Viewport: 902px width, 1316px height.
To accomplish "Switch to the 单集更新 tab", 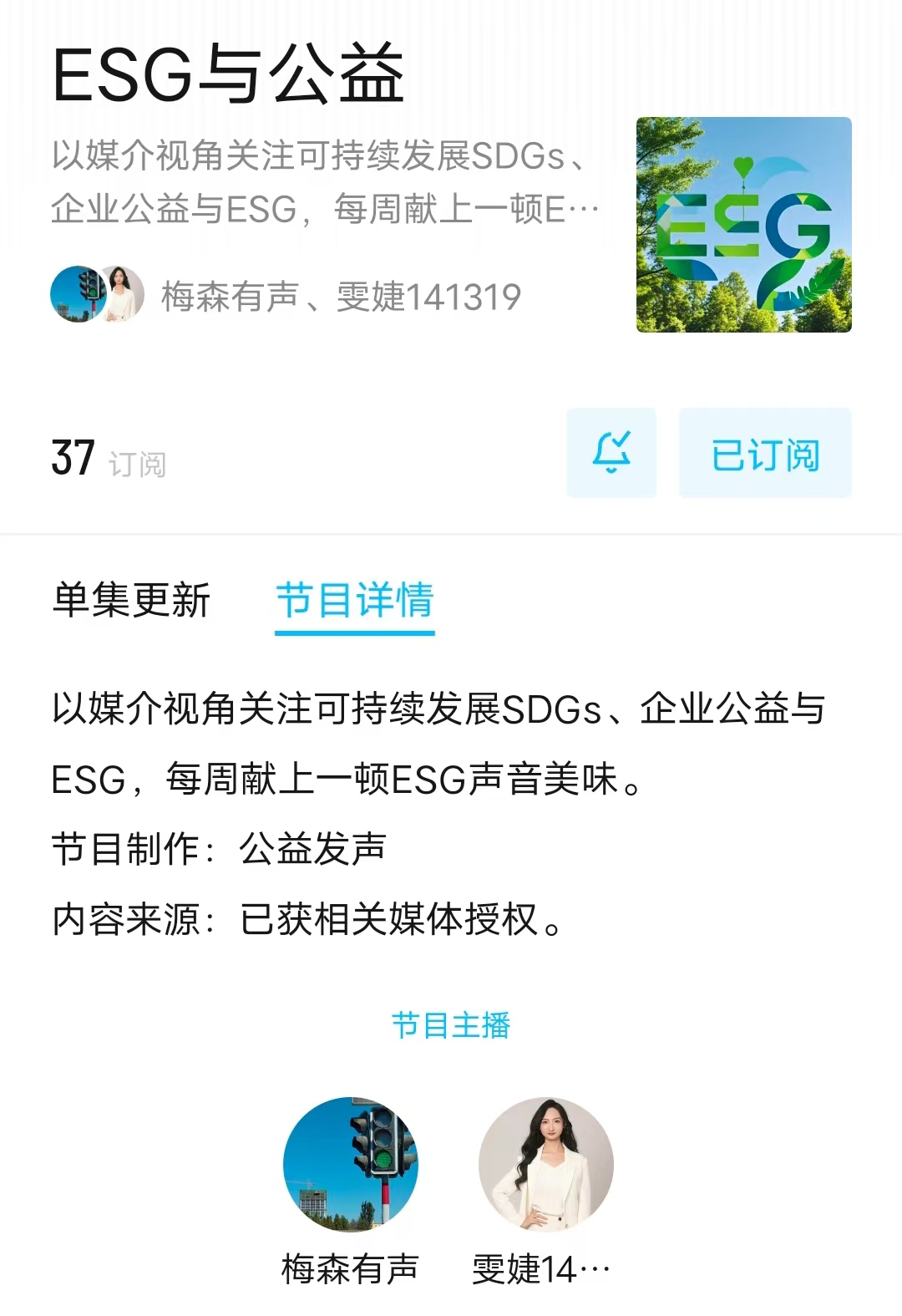I will (131, 600).
